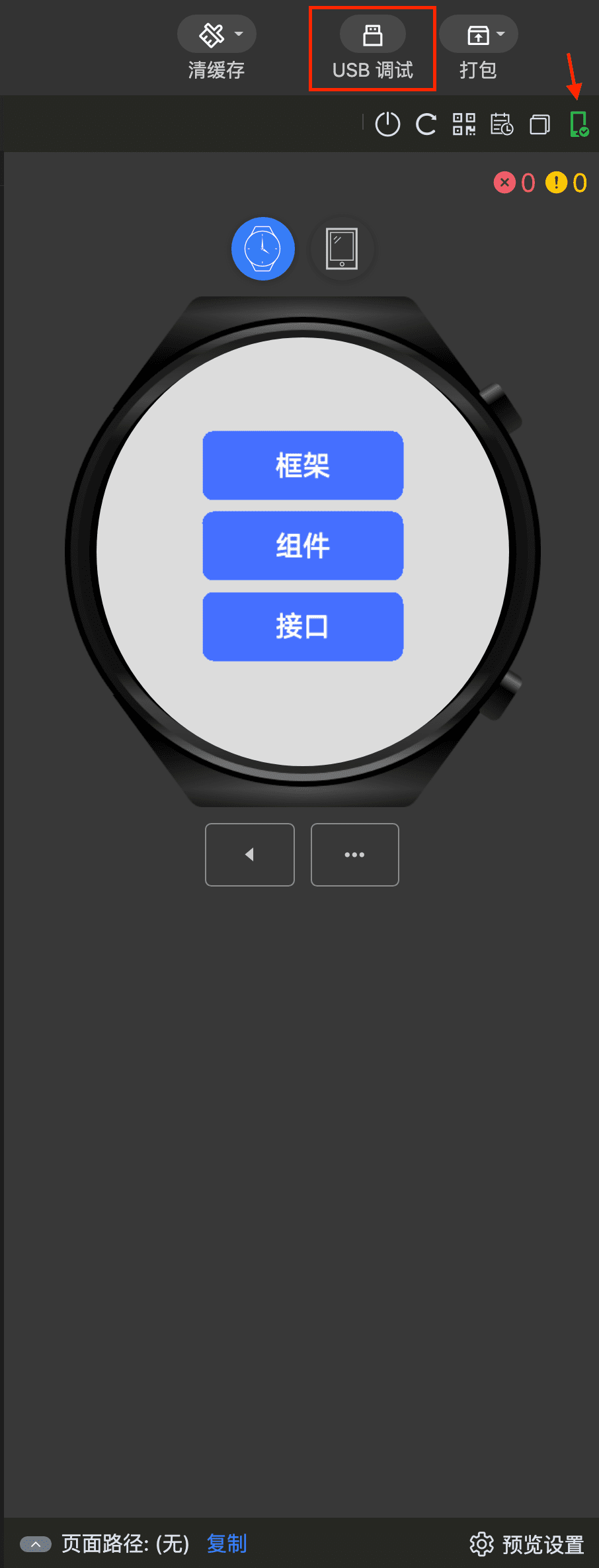Start USB 调试 debugging
599x1568 pixels.
point(372,35)
